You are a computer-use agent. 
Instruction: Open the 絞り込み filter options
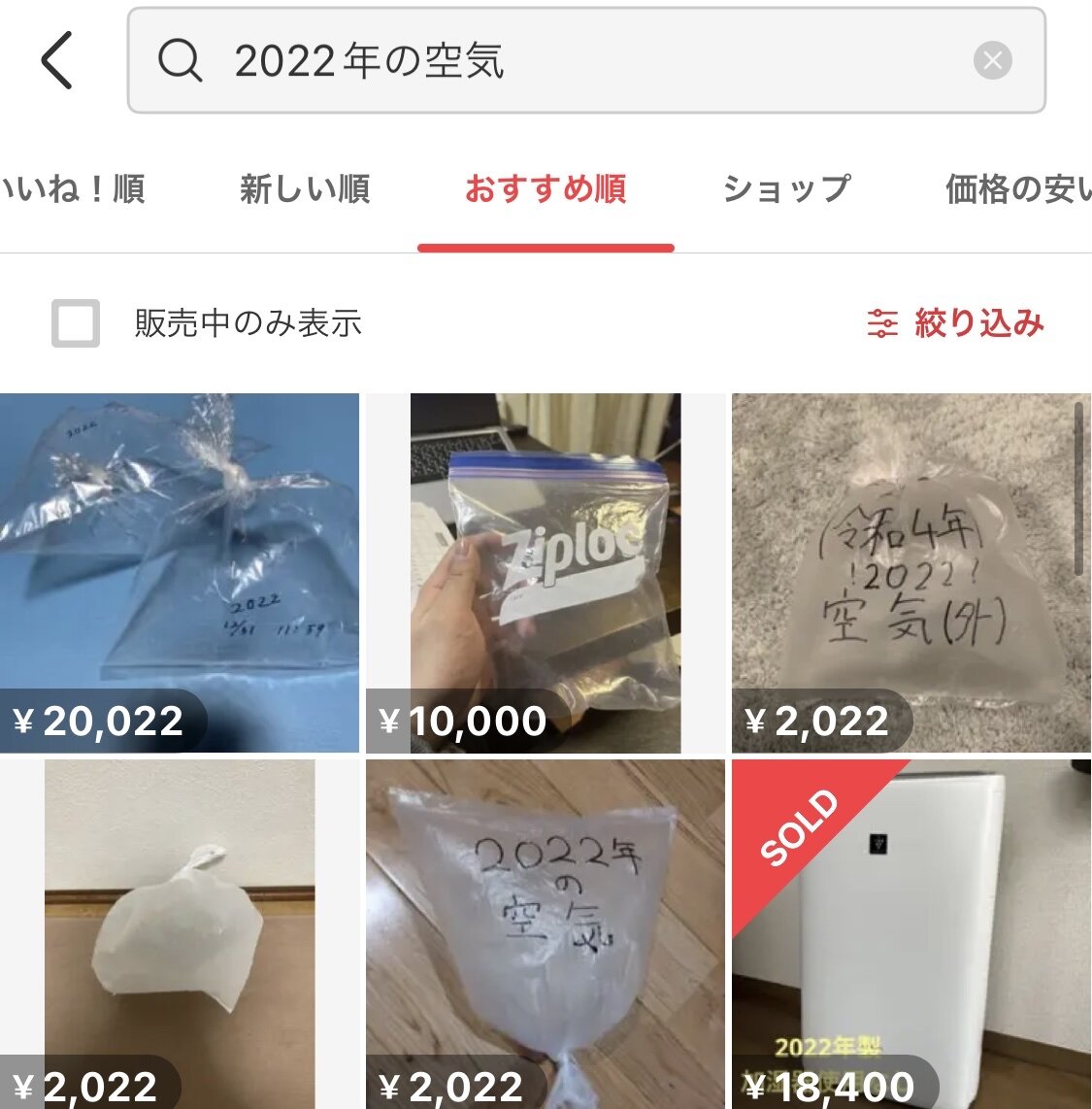(x=955, y=323)
